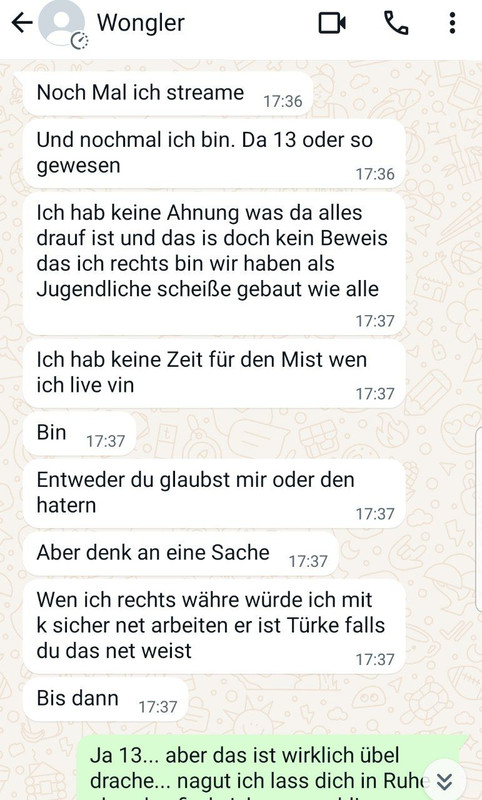Jump to the latest message
The width and height of the screenshot is (482, 800).
tap(445, 781)
